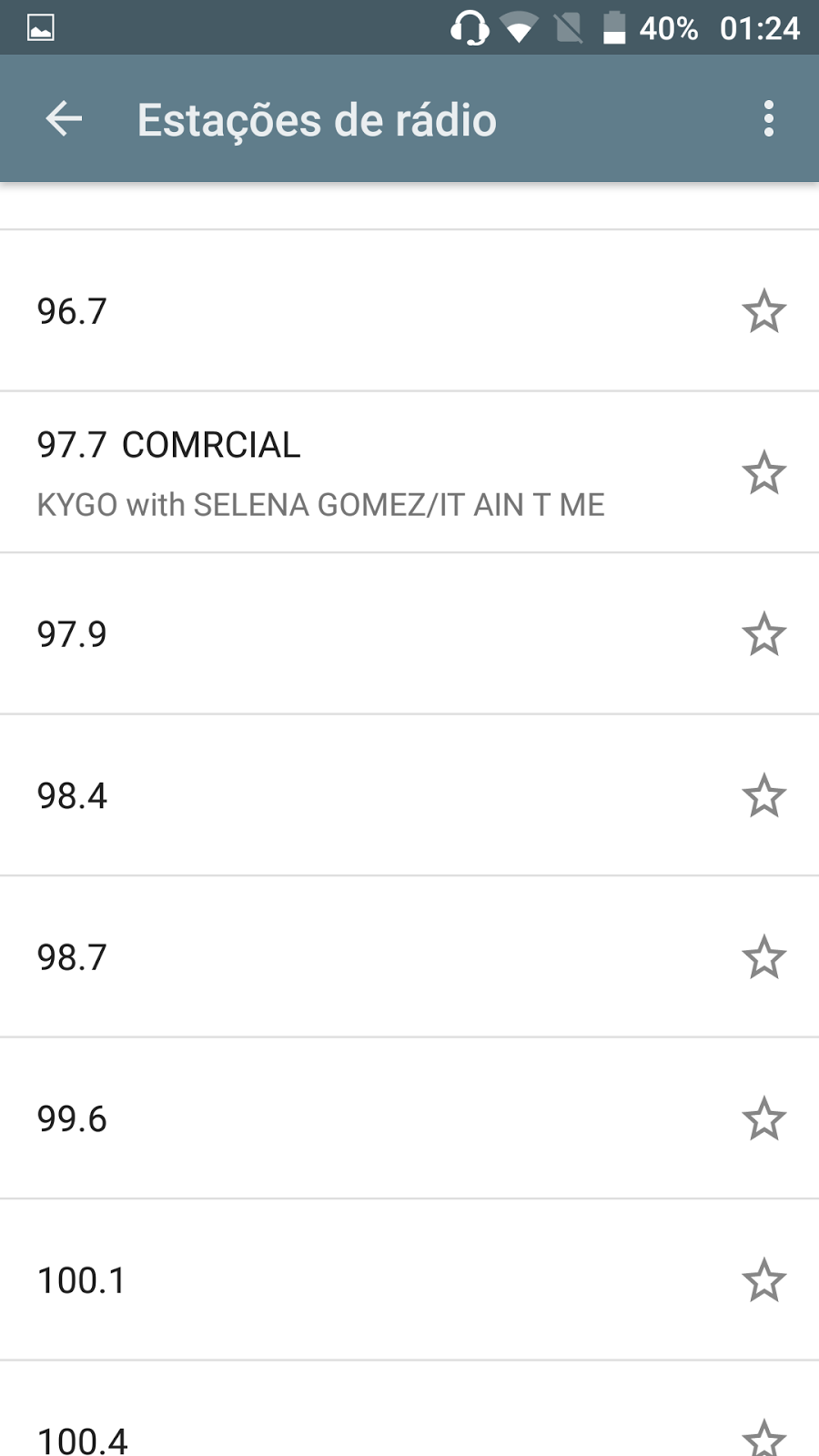
Task: Star the 97.7 COMRCIAL station
Action: 763,472
